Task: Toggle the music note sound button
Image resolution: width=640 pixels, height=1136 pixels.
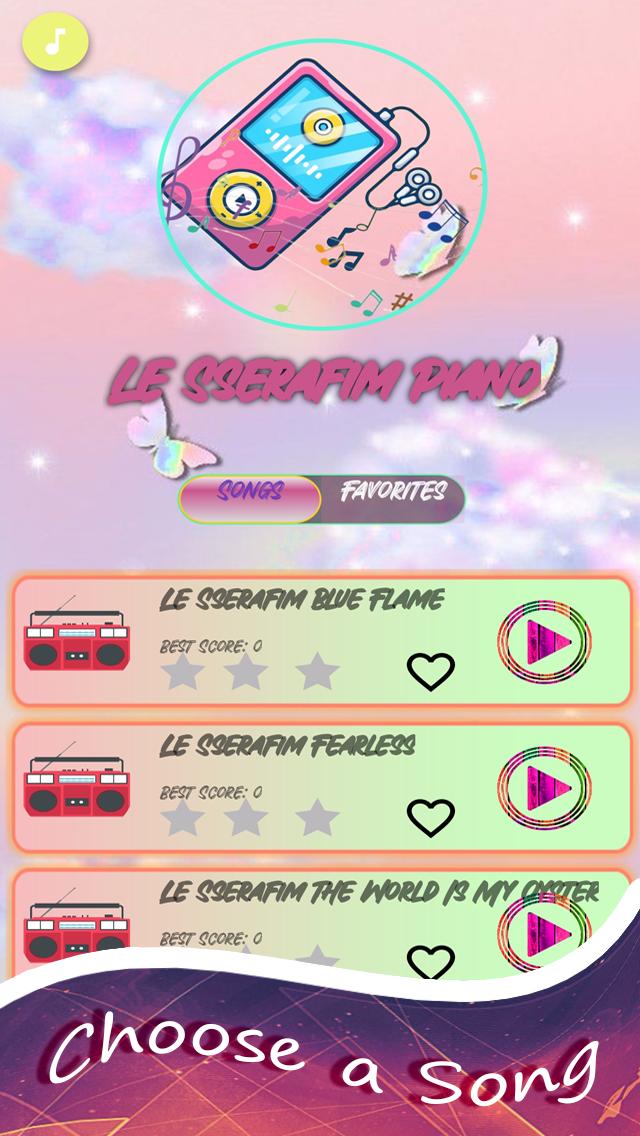Action: [x=55, y=41]
